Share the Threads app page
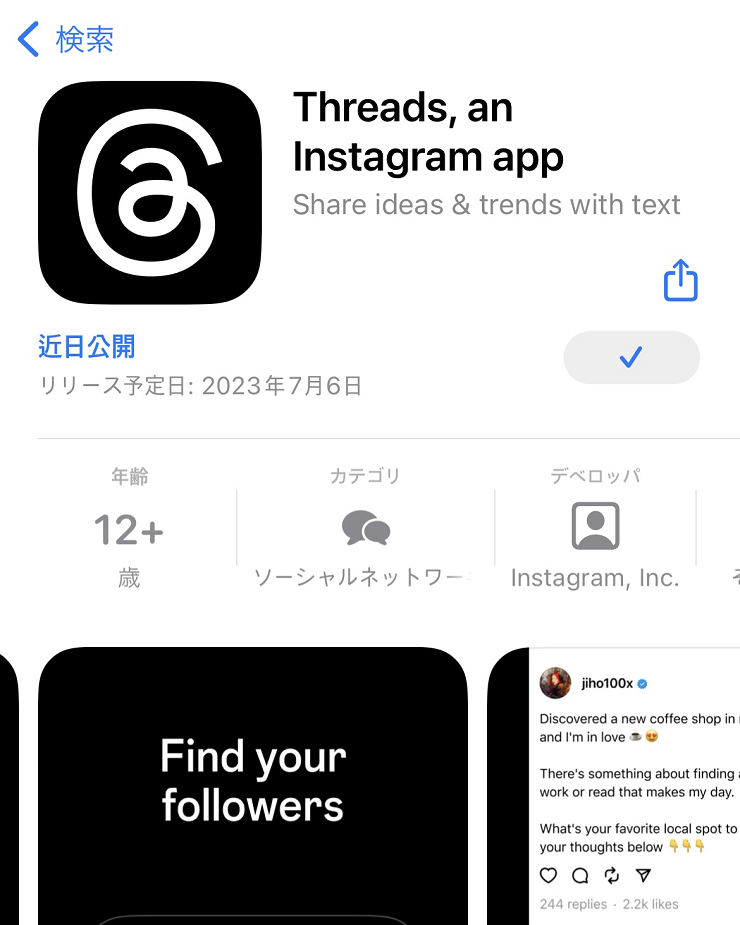Viewport: 740px width, 925px height. [680, 280]
